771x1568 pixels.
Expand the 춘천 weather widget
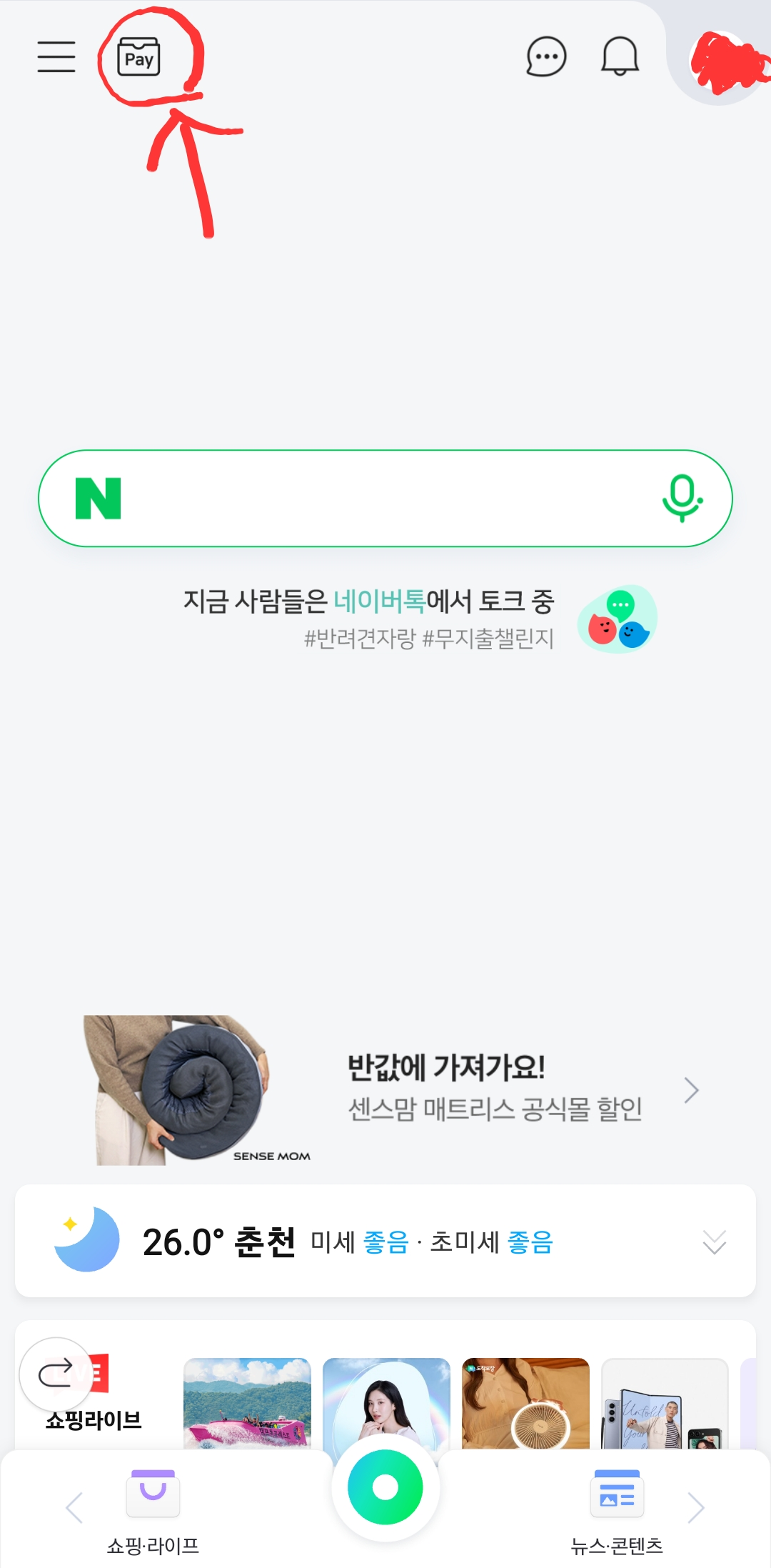click(x=713, y=1240)
